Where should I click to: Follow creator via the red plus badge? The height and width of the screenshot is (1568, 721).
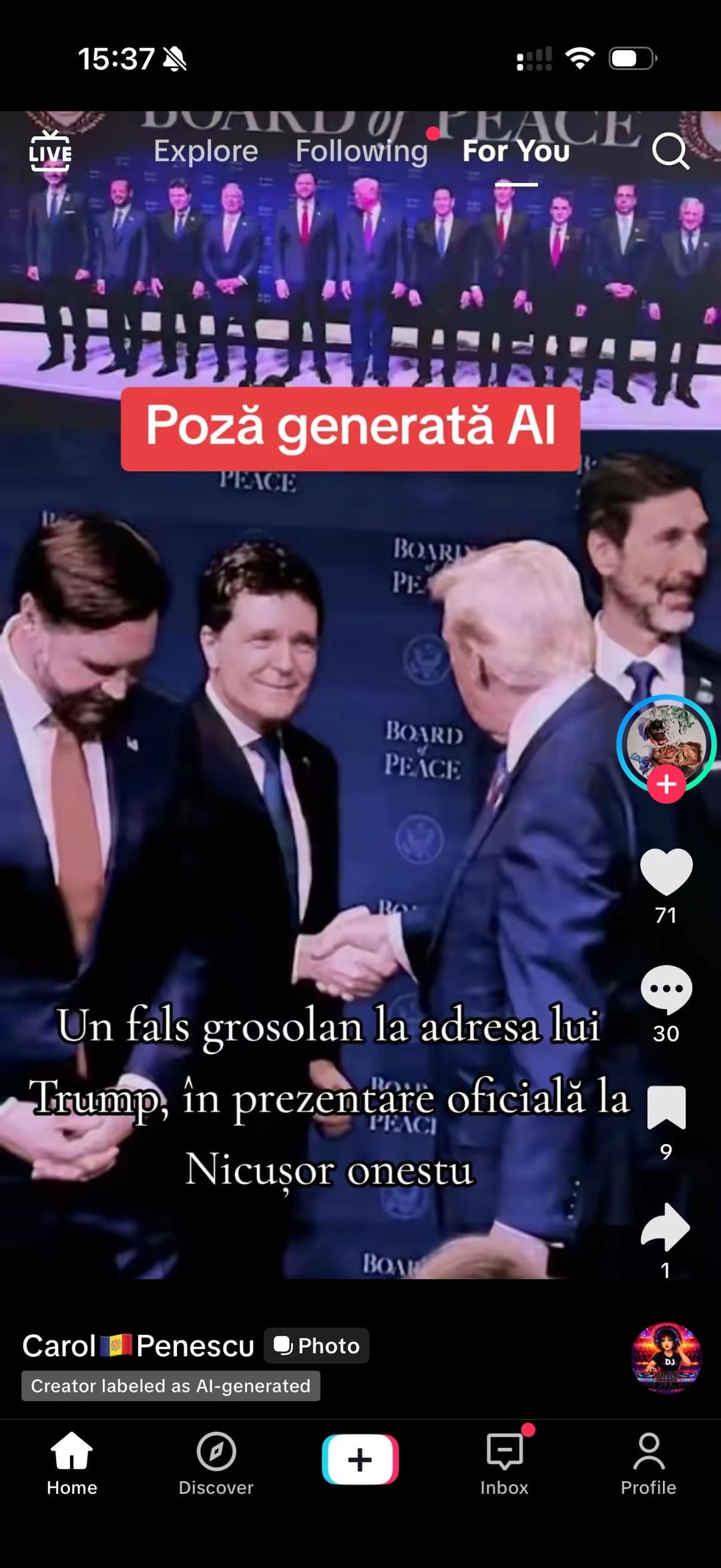(666, 784)
